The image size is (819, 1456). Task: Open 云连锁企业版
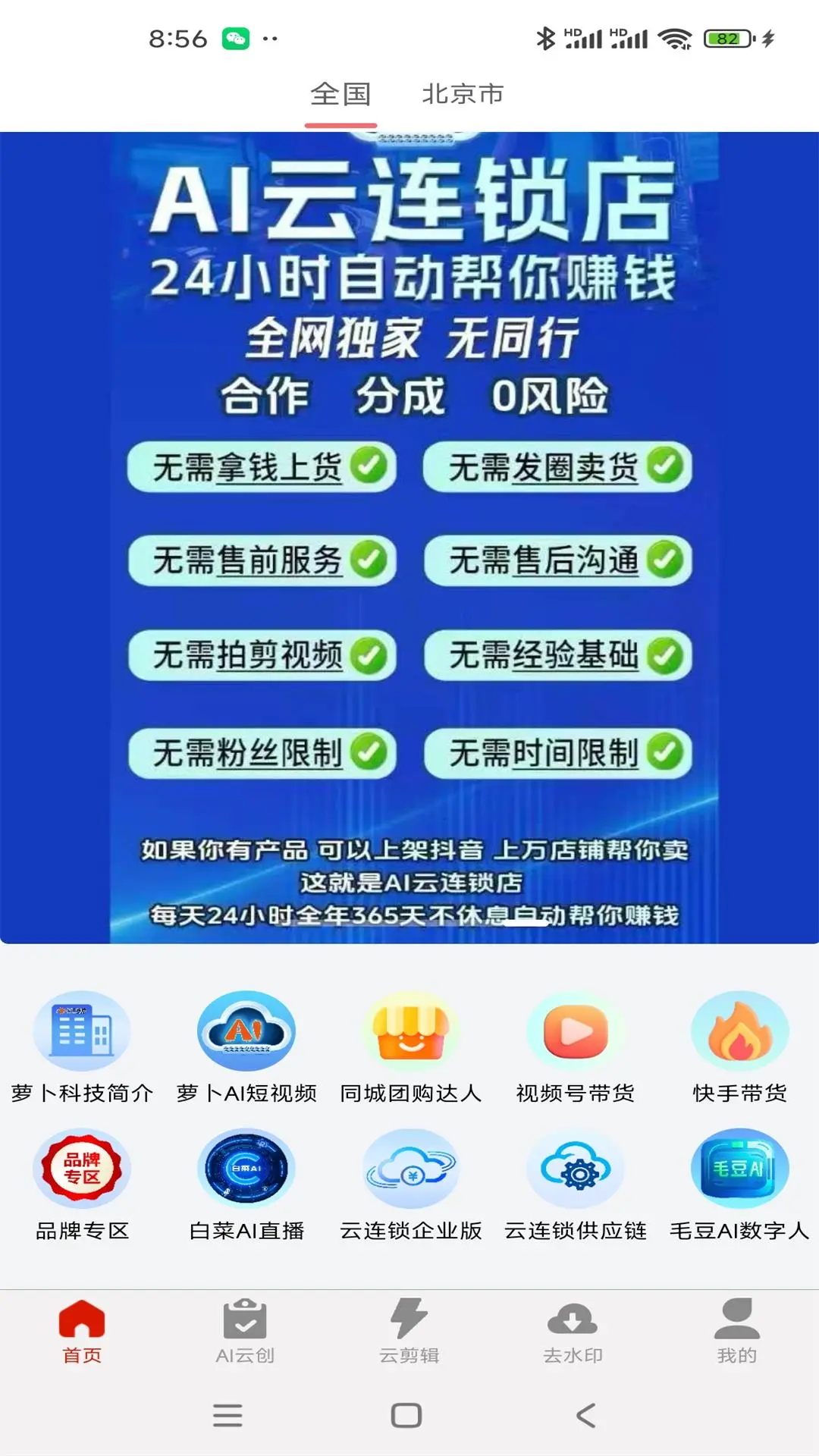click(410, 1185)
